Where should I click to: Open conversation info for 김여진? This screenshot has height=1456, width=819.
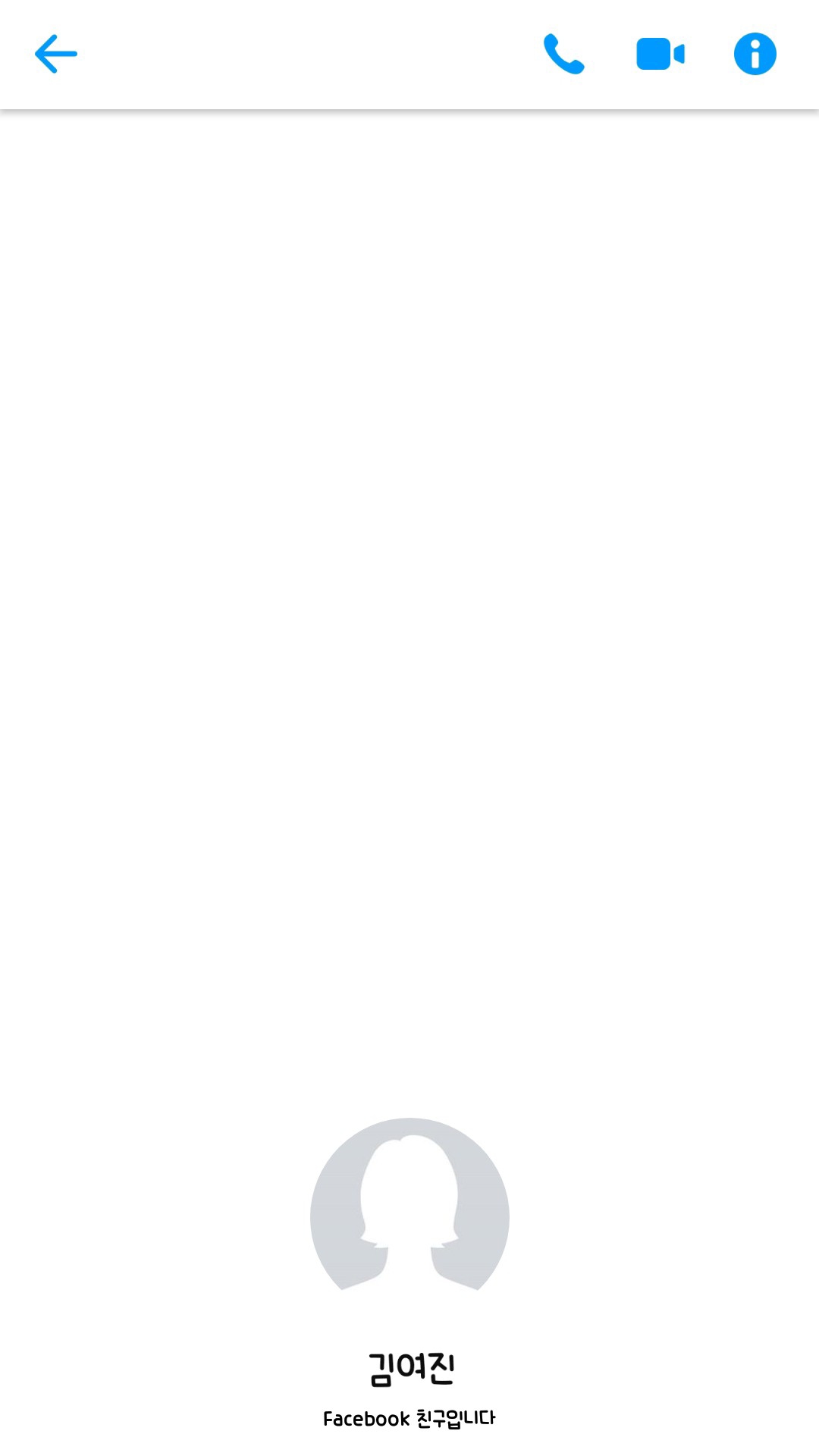[x=755, y=54]
